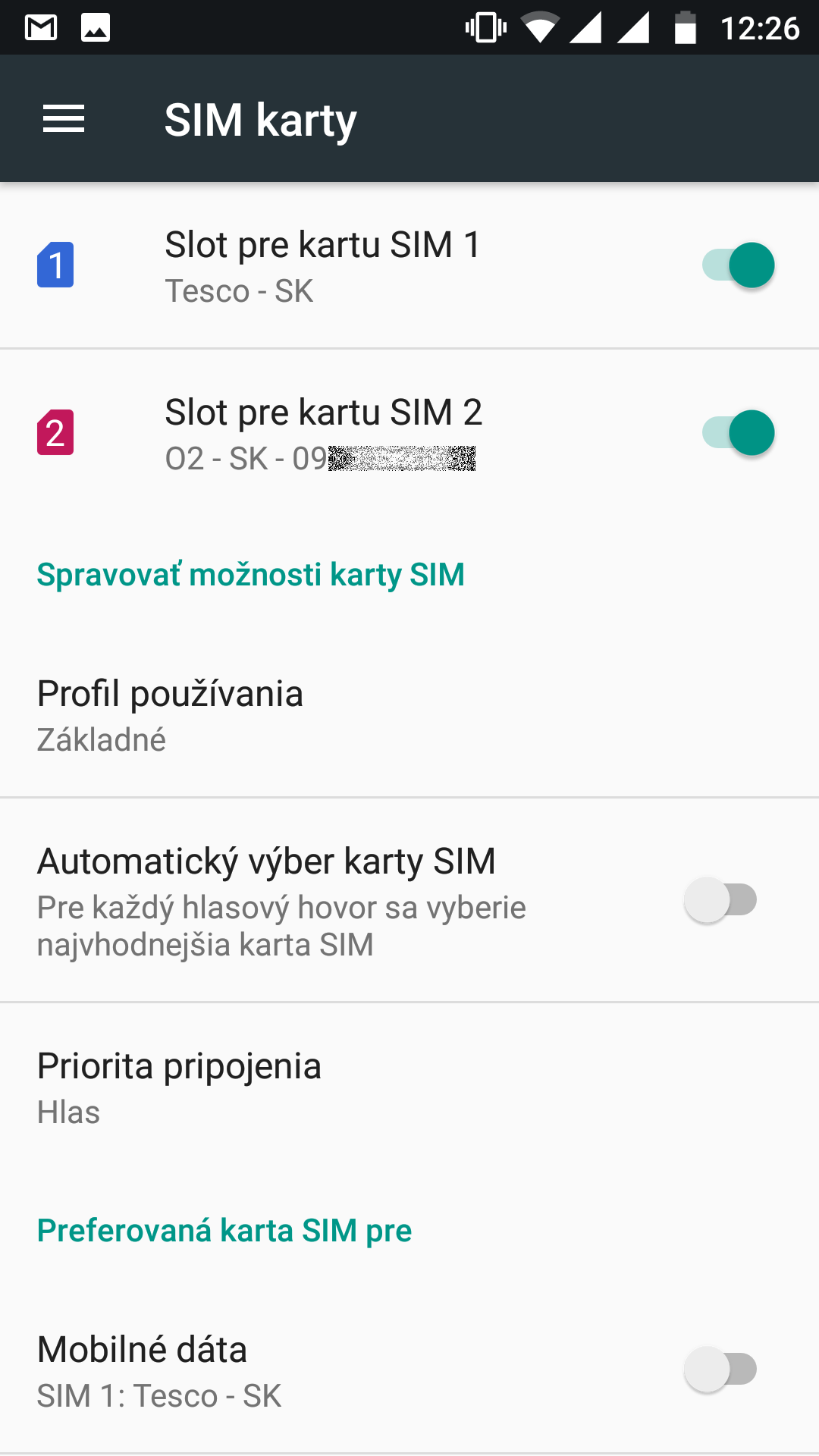Enable Automatický výber karty SIM
The width and height of the screenshot is (819, 1456).
pyautogui.click(x=720, y=900)
